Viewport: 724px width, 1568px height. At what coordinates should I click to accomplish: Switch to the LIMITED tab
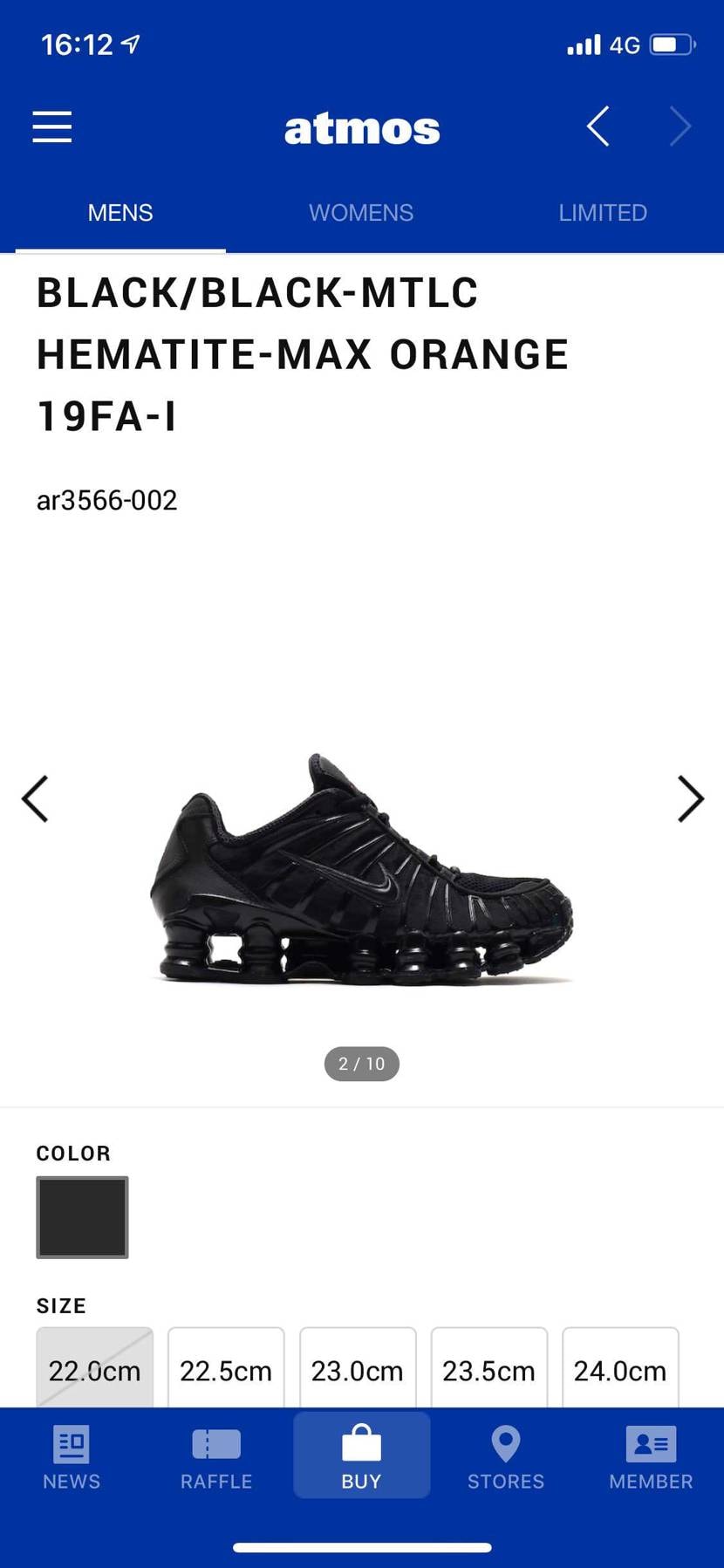pos(602,212)
